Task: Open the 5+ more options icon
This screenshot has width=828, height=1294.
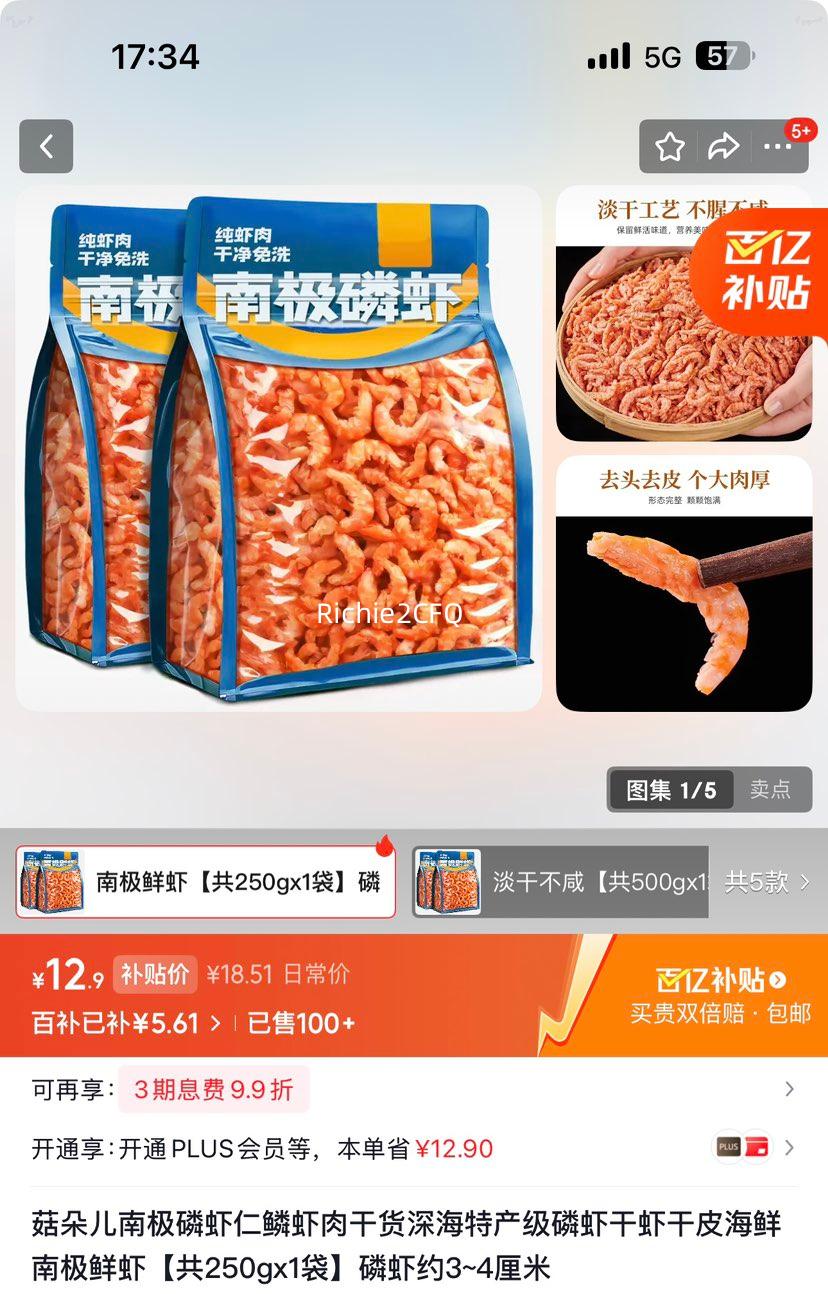Action: [x=781, y=146]
